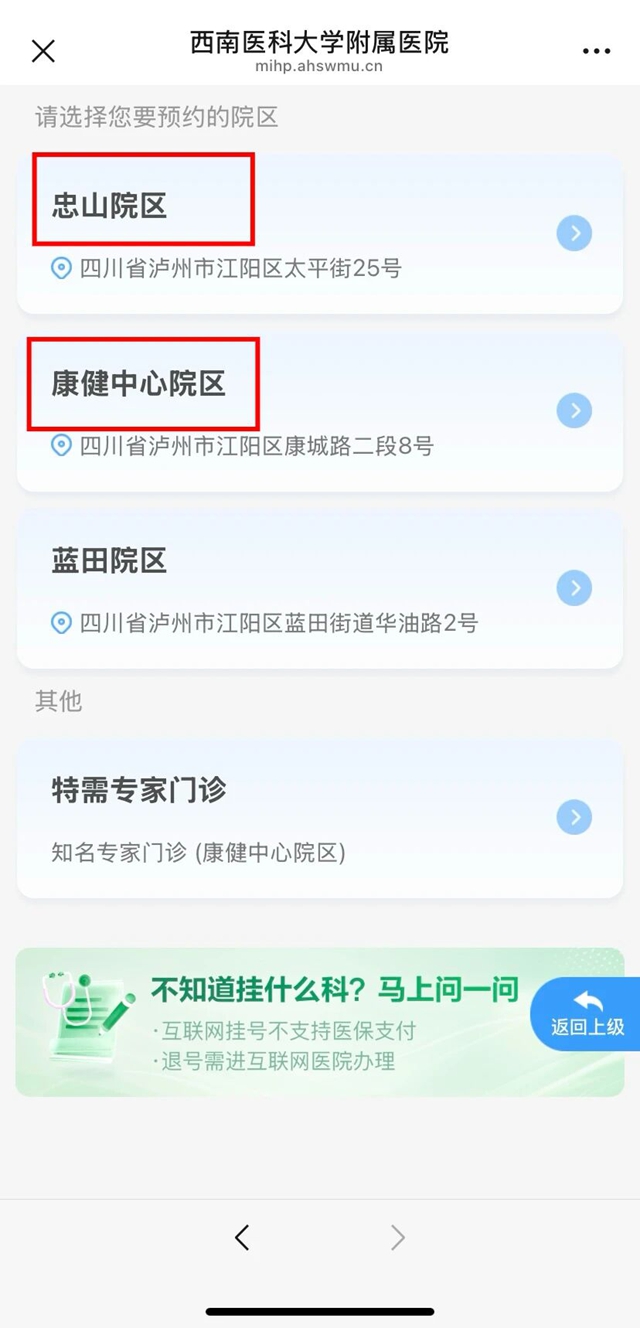Tap the 返回上级 floating button
This screenshot has height=1328, width=640.
[588, 1014]
